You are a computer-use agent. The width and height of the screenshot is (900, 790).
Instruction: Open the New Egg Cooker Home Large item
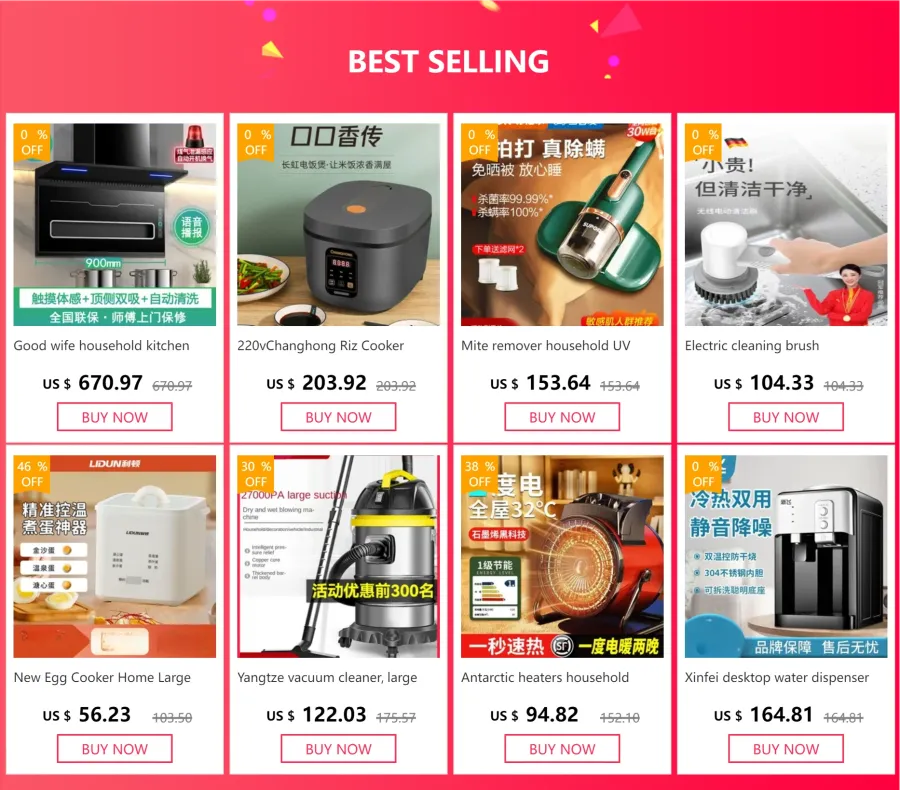pos(115,557)
